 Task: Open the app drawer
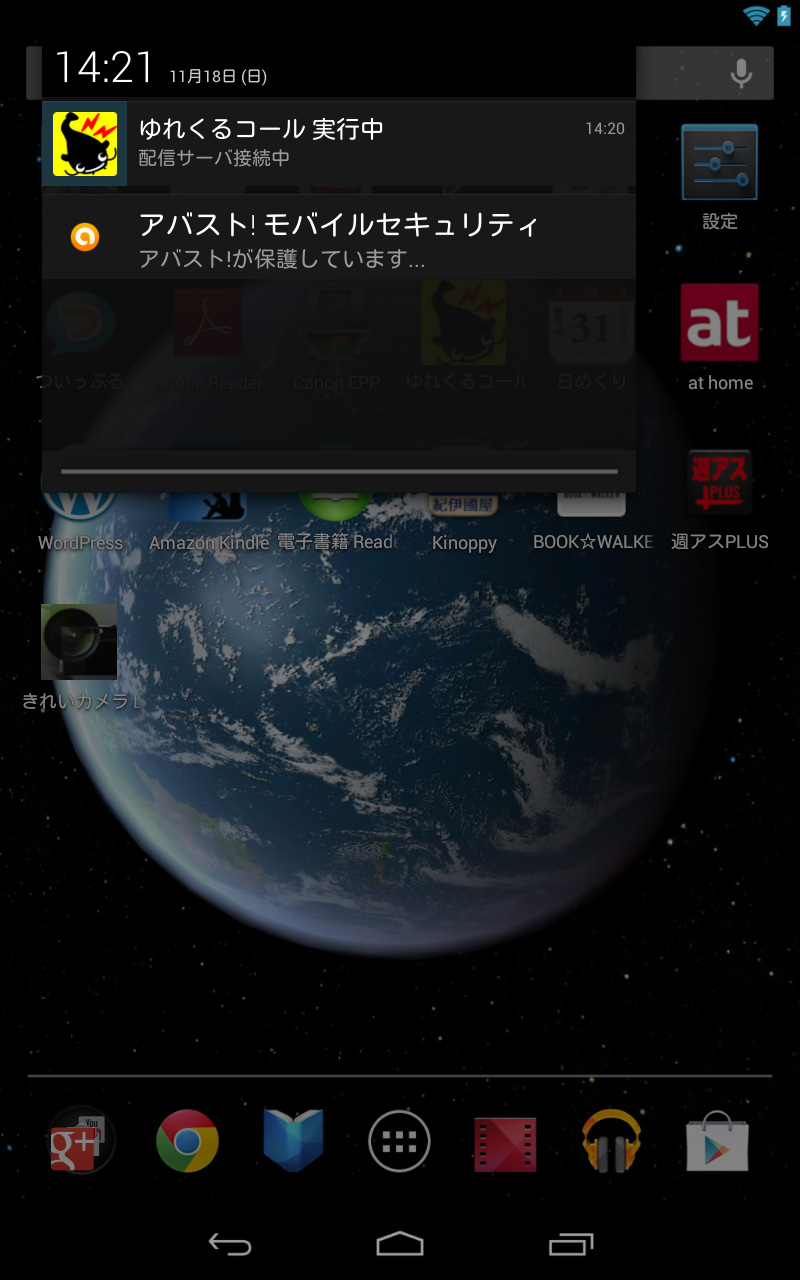(x=399, y=1141)
